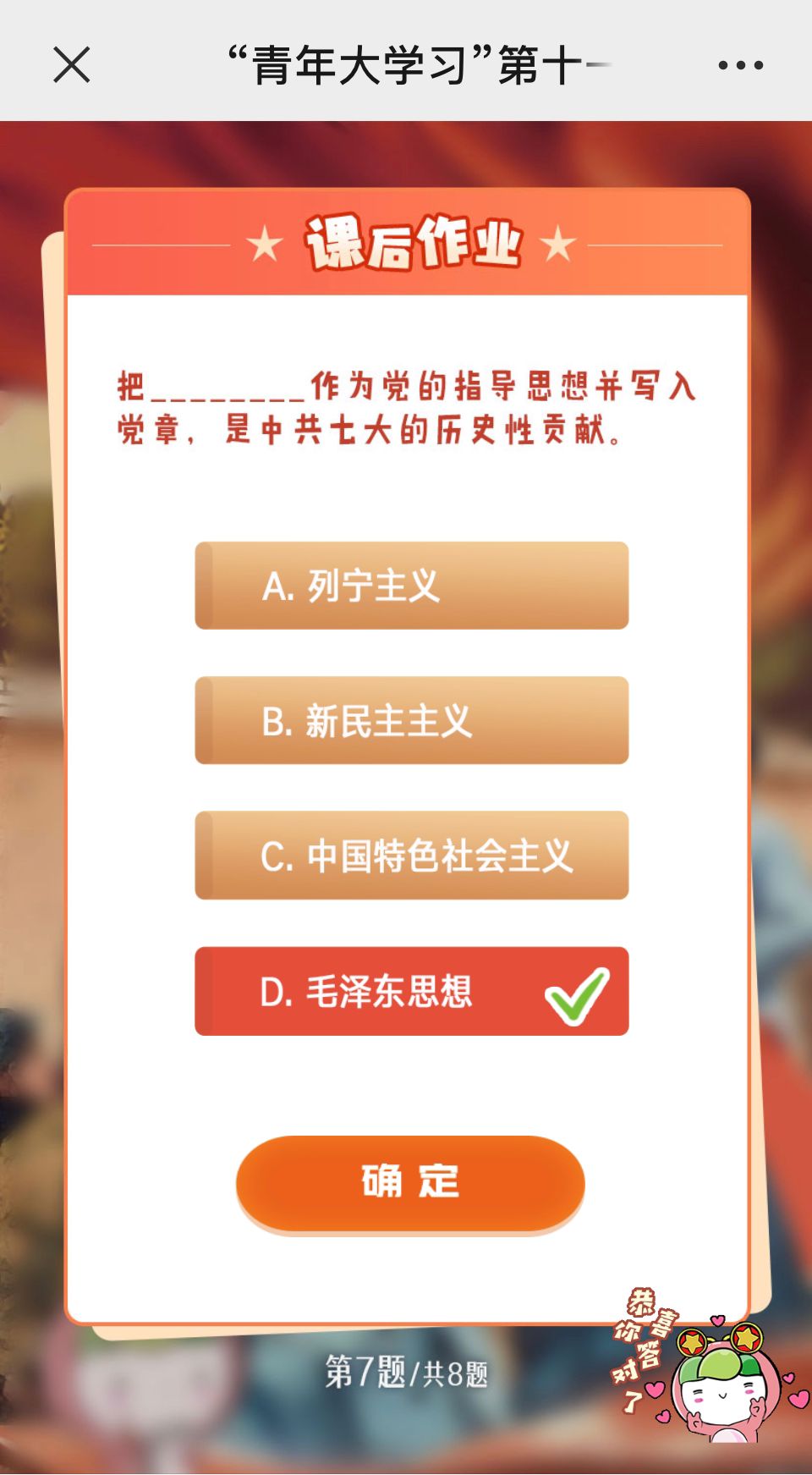
Task: Close the 青年大学习 webpage
Action: pyautogui.click(x=72, y=65)
